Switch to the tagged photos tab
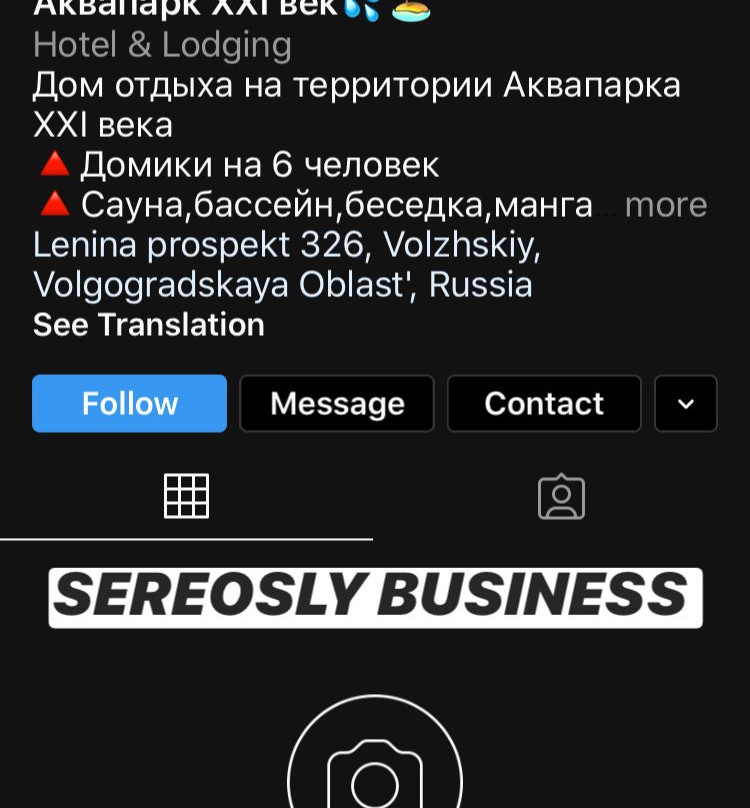Viewport: 750px width, 808px height. click(x=561, y=496)
